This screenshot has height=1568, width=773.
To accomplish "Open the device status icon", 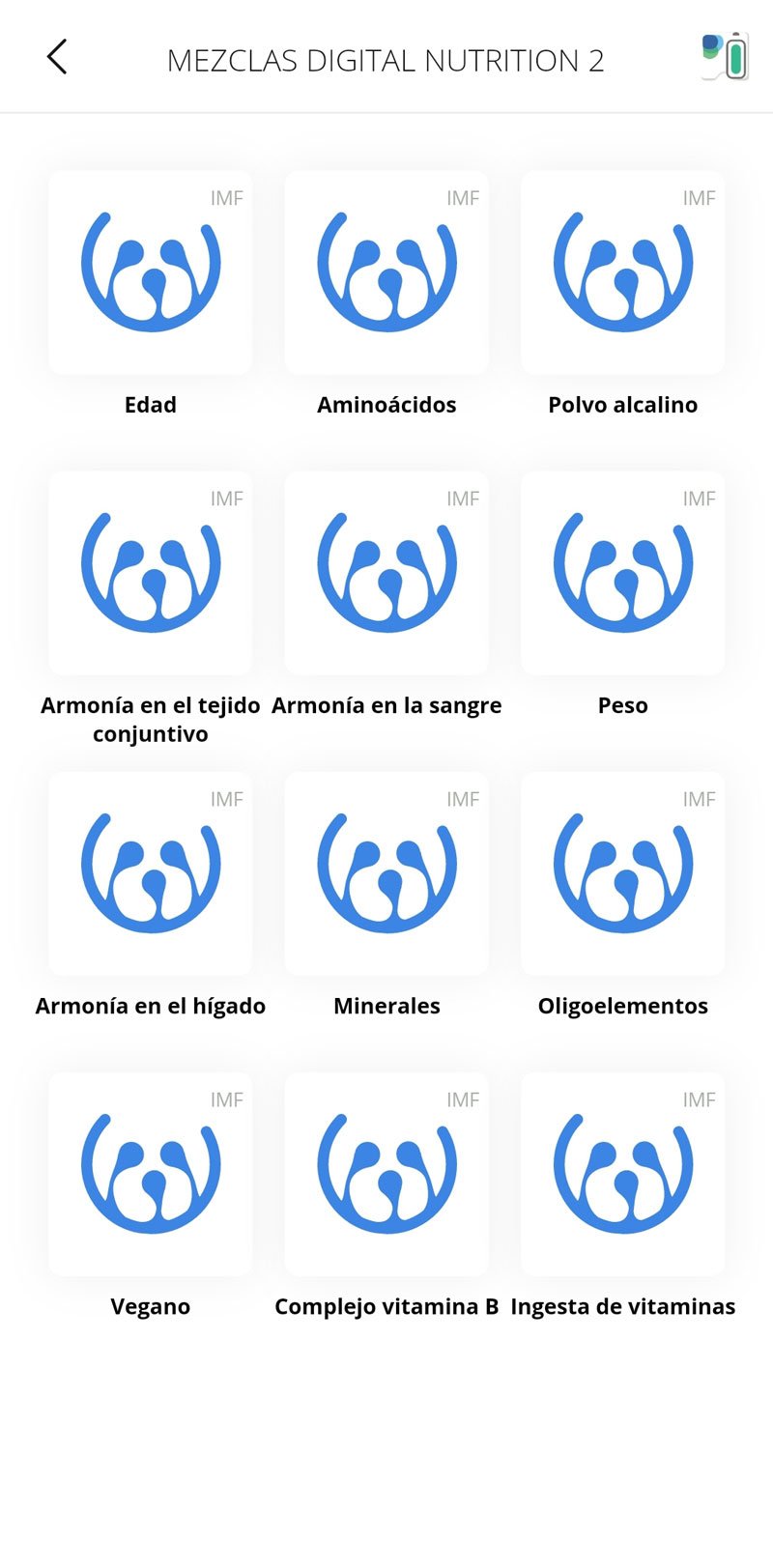I will tap(726, 56).
